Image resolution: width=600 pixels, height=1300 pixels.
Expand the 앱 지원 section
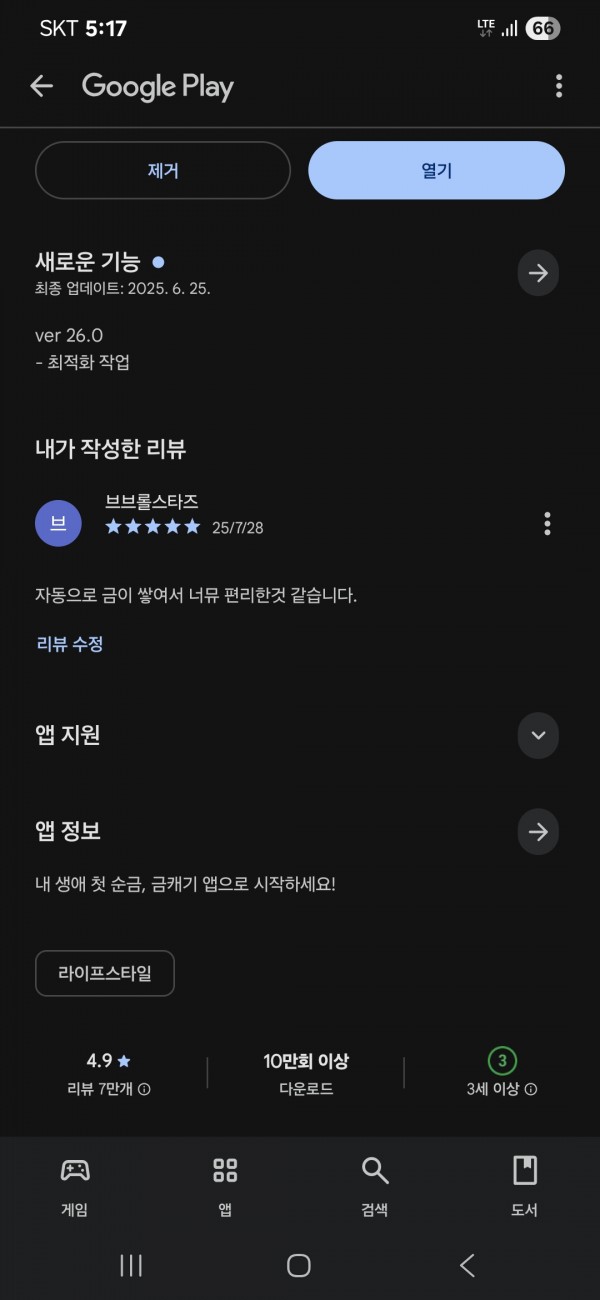tap(538, 735)
